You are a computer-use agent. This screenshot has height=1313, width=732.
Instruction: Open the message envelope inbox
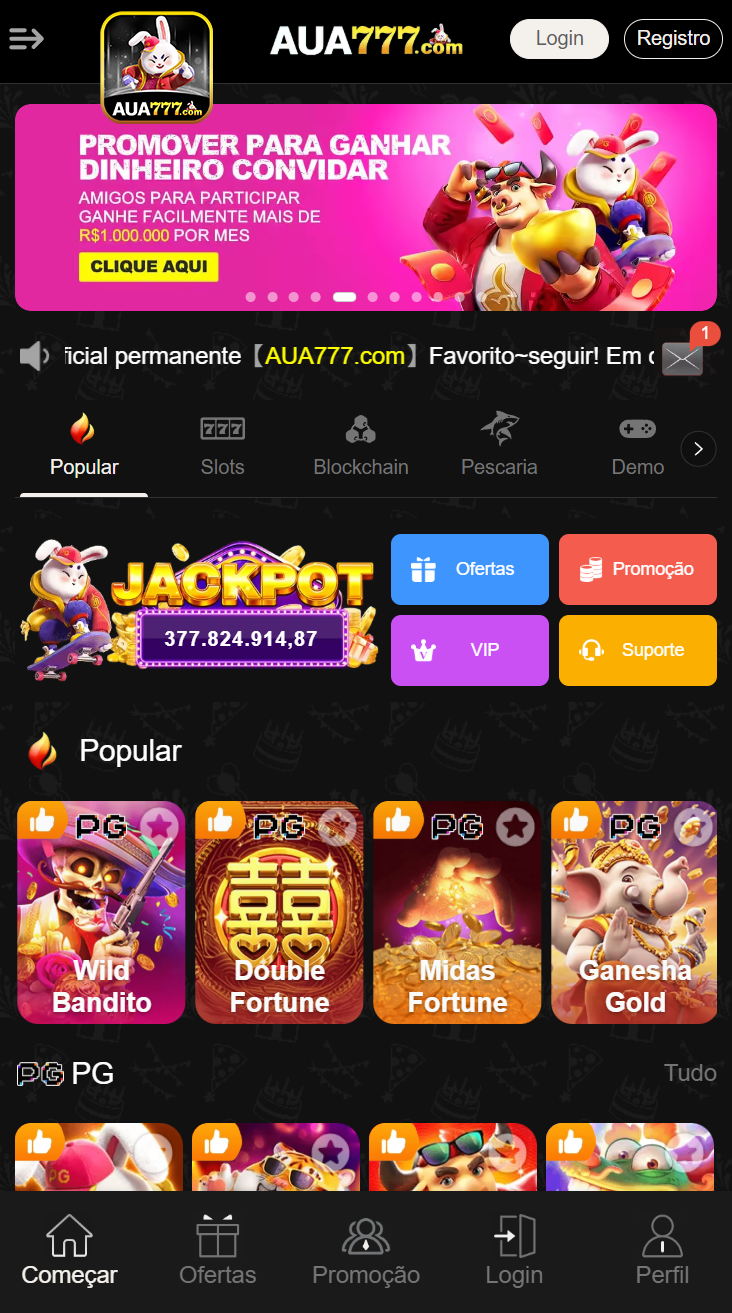pyautogui.click(x=683, y=357)
